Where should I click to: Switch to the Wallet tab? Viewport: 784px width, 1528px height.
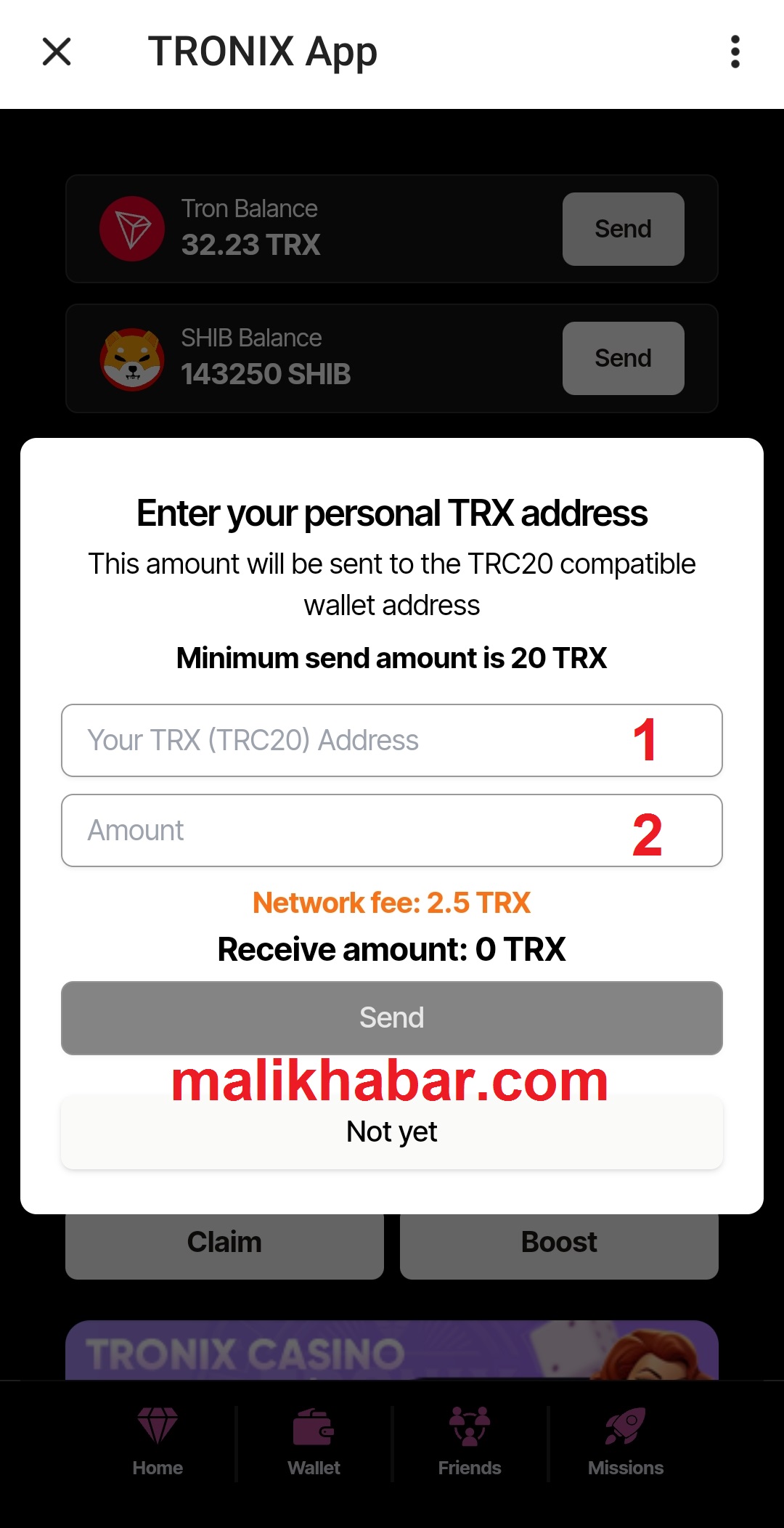314,1442
